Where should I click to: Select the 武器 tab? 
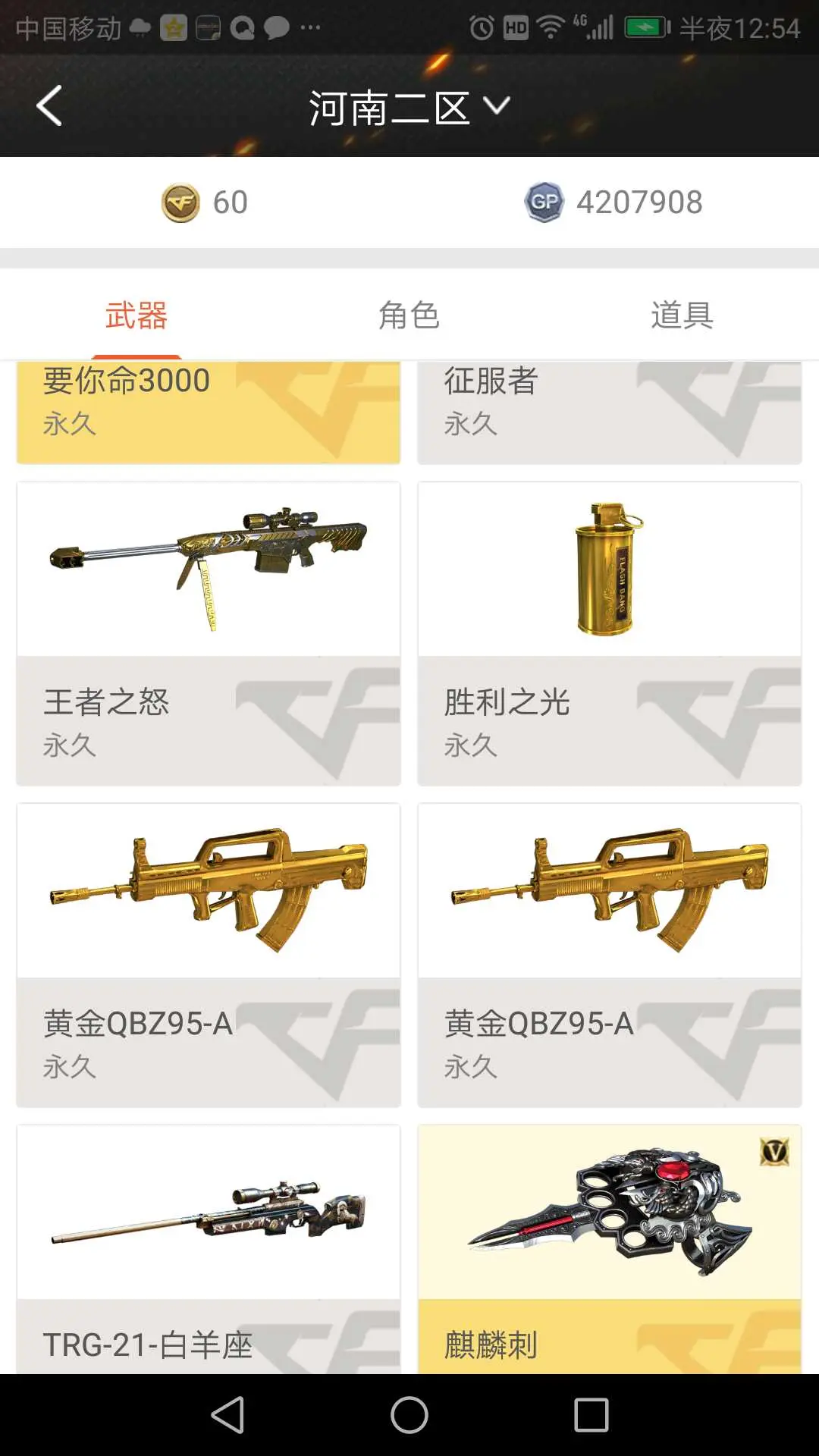click(x=136, y=315)
